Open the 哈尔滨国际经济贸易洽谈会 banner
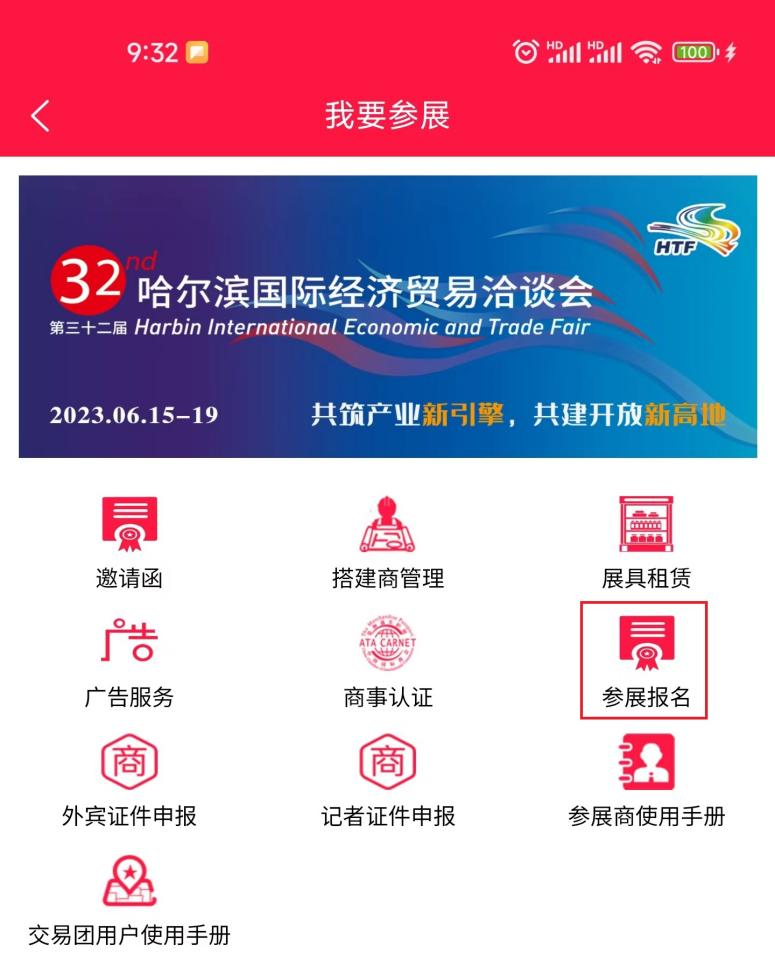 (x=387, y=317)
